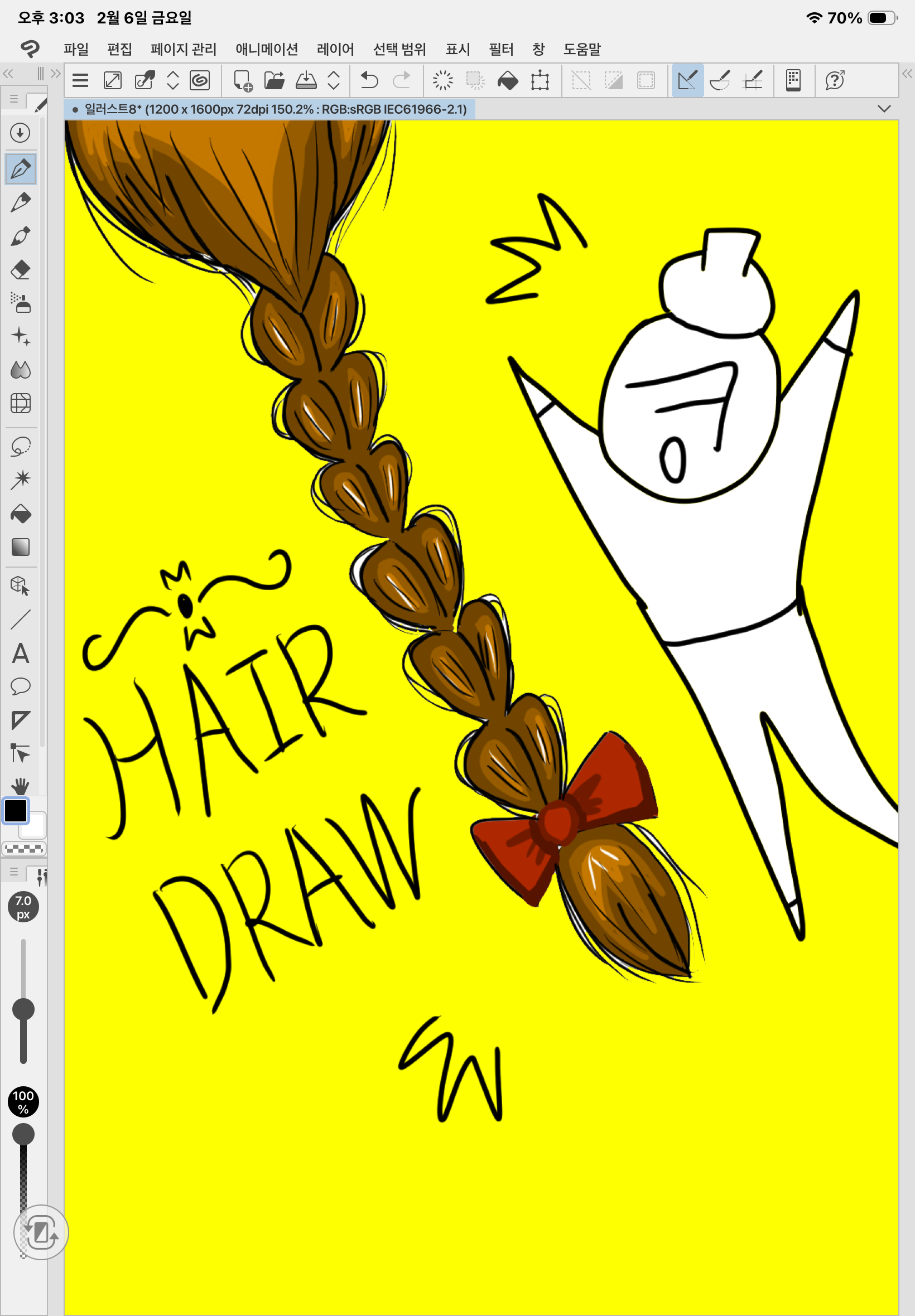This screenshot has width=915, height=1316.
Task: Undo the last stroke
Action: click(x=369, y=80)
